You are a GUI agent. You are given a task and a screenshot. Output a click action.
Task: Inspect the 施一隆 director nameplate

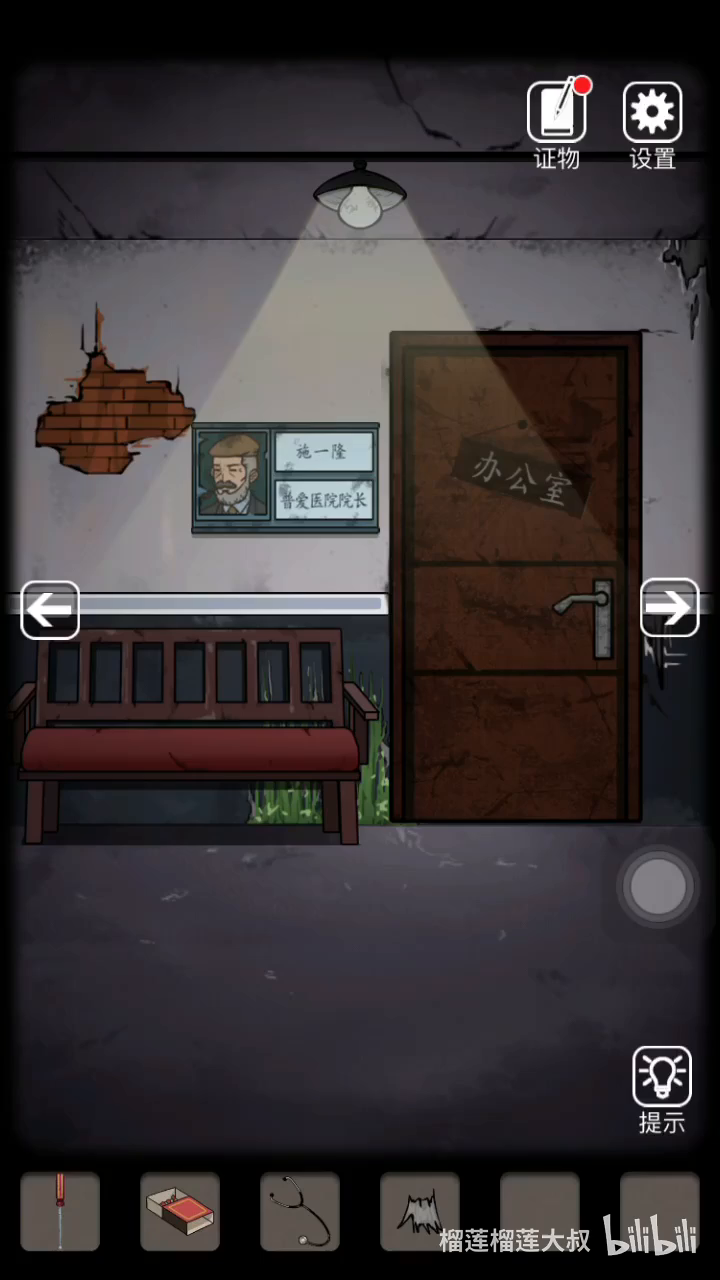point(286,477)
